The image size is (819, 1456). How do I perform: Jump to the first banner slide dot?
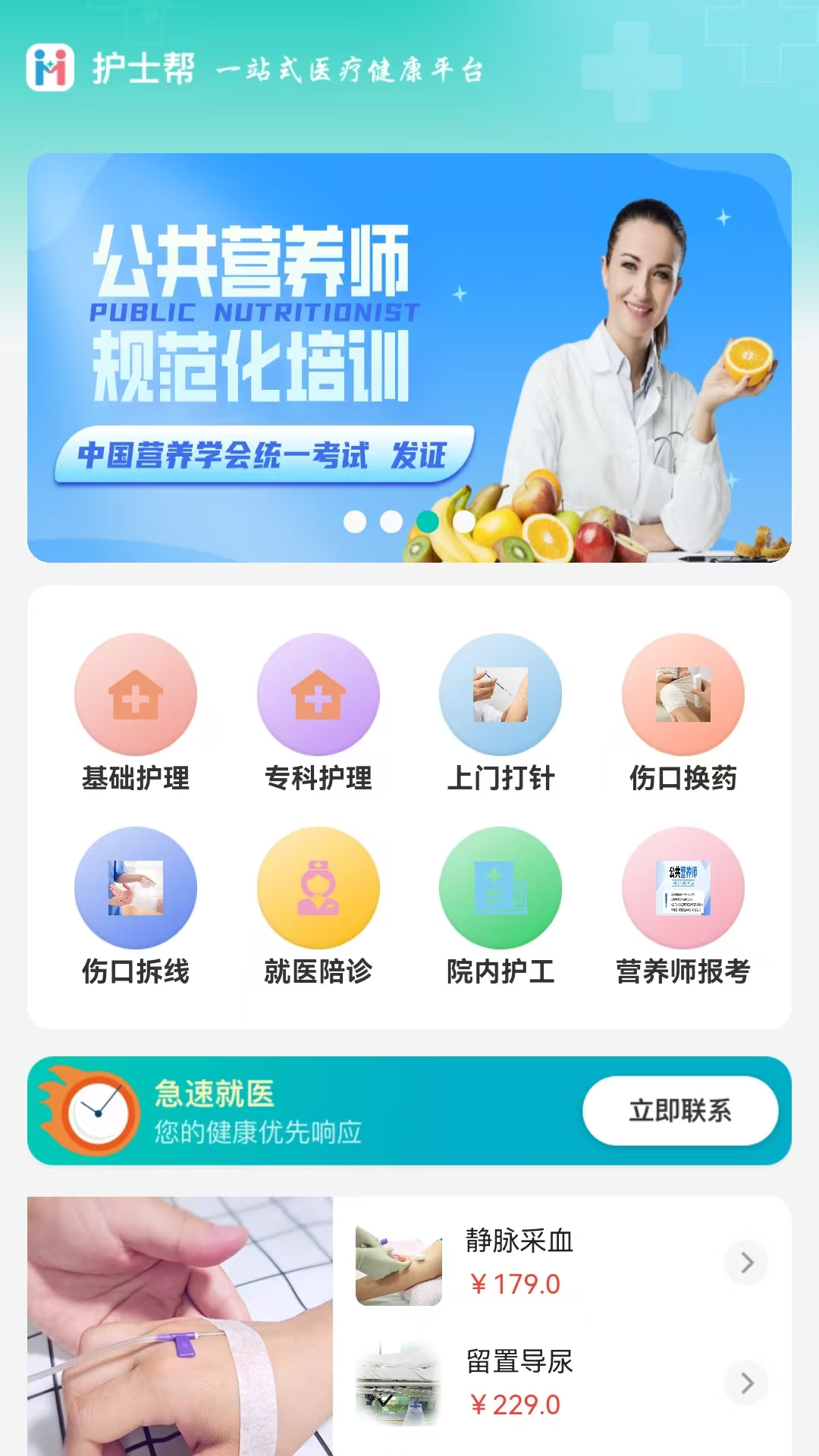355,522
